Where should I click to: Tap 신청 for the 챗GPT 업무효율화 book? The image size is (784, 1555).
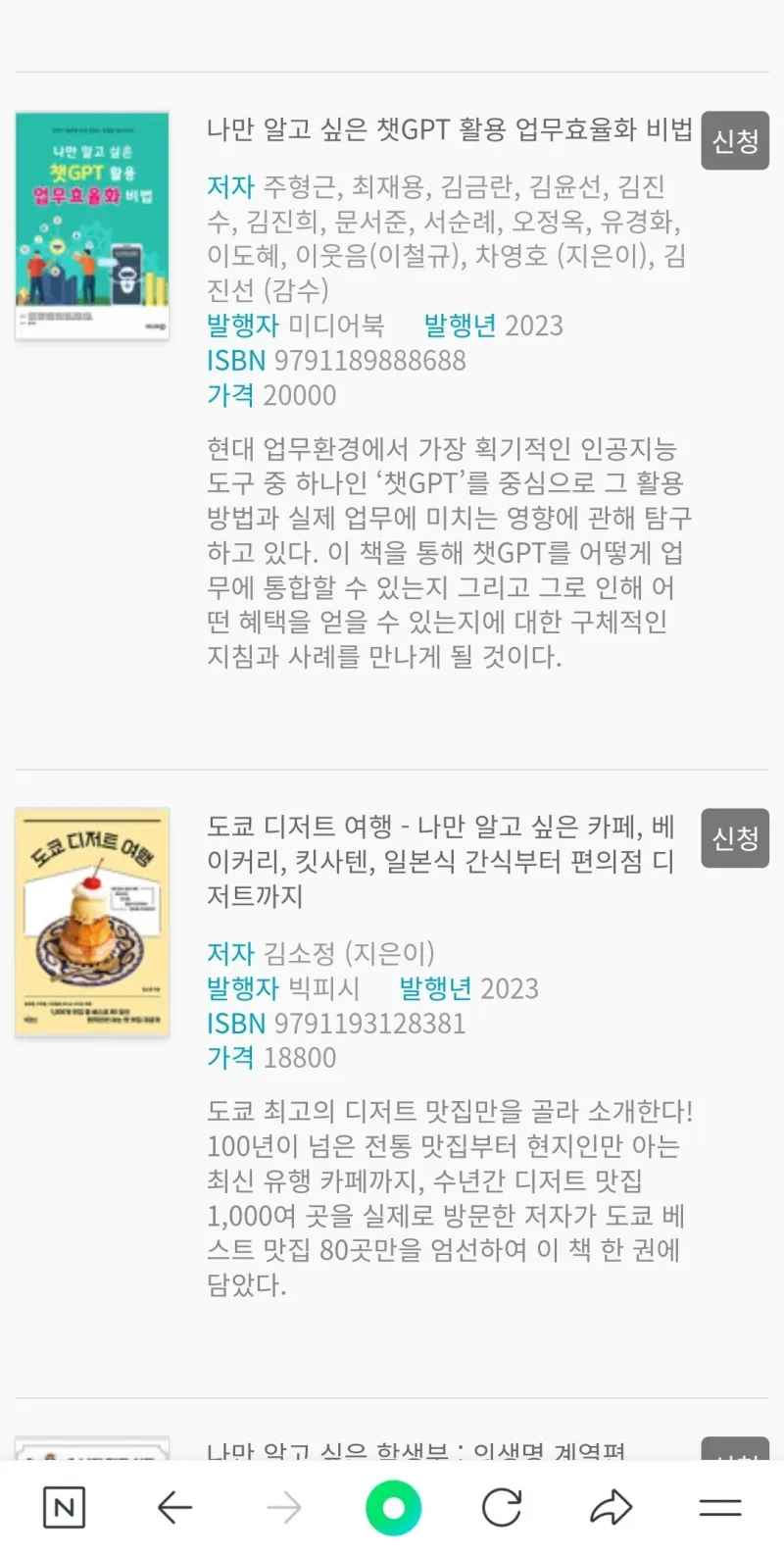click(735, 141)
